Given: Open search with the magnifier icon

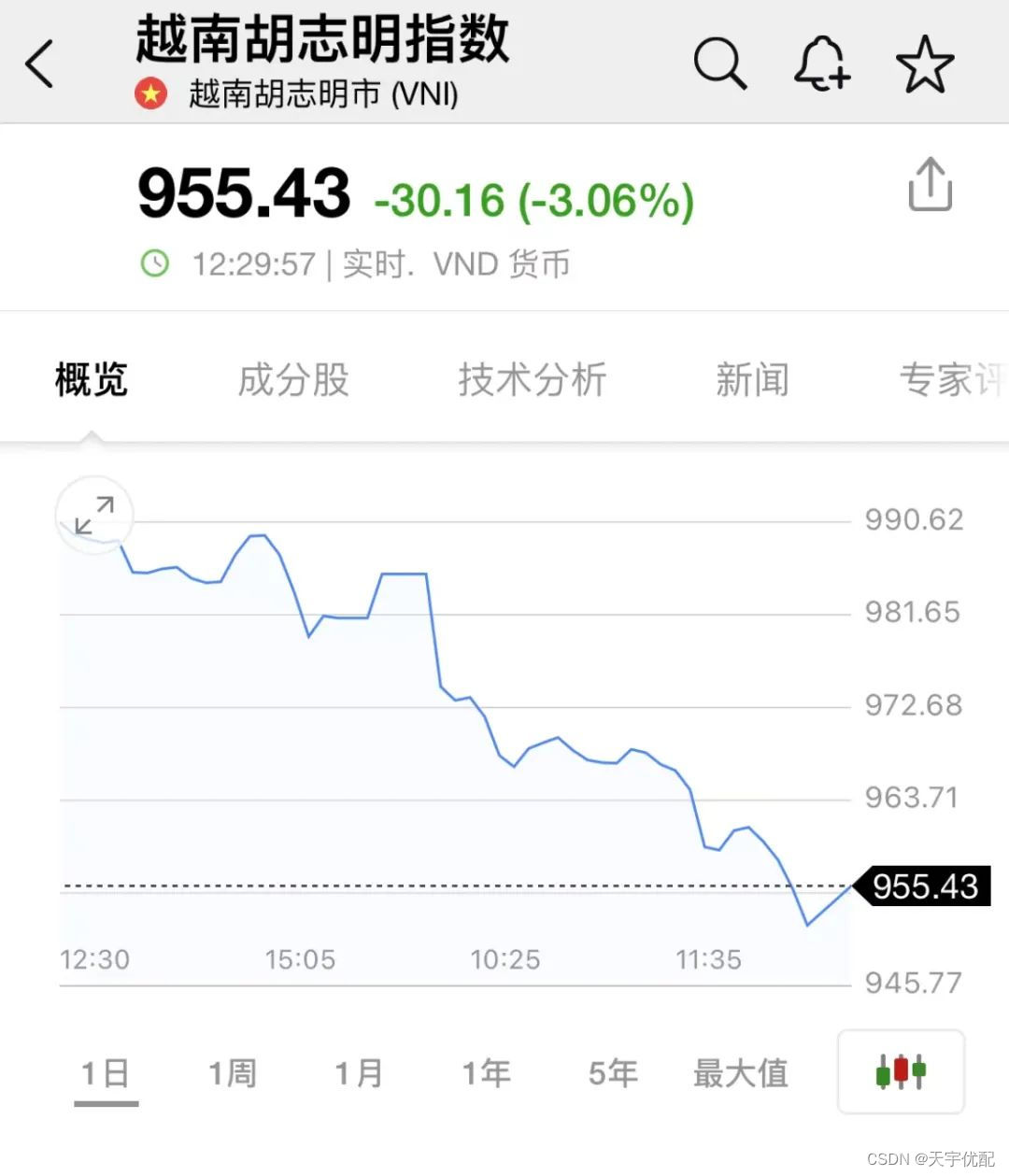Looking at the screenshot, I should pyautogui.click(x=719, y=64).
